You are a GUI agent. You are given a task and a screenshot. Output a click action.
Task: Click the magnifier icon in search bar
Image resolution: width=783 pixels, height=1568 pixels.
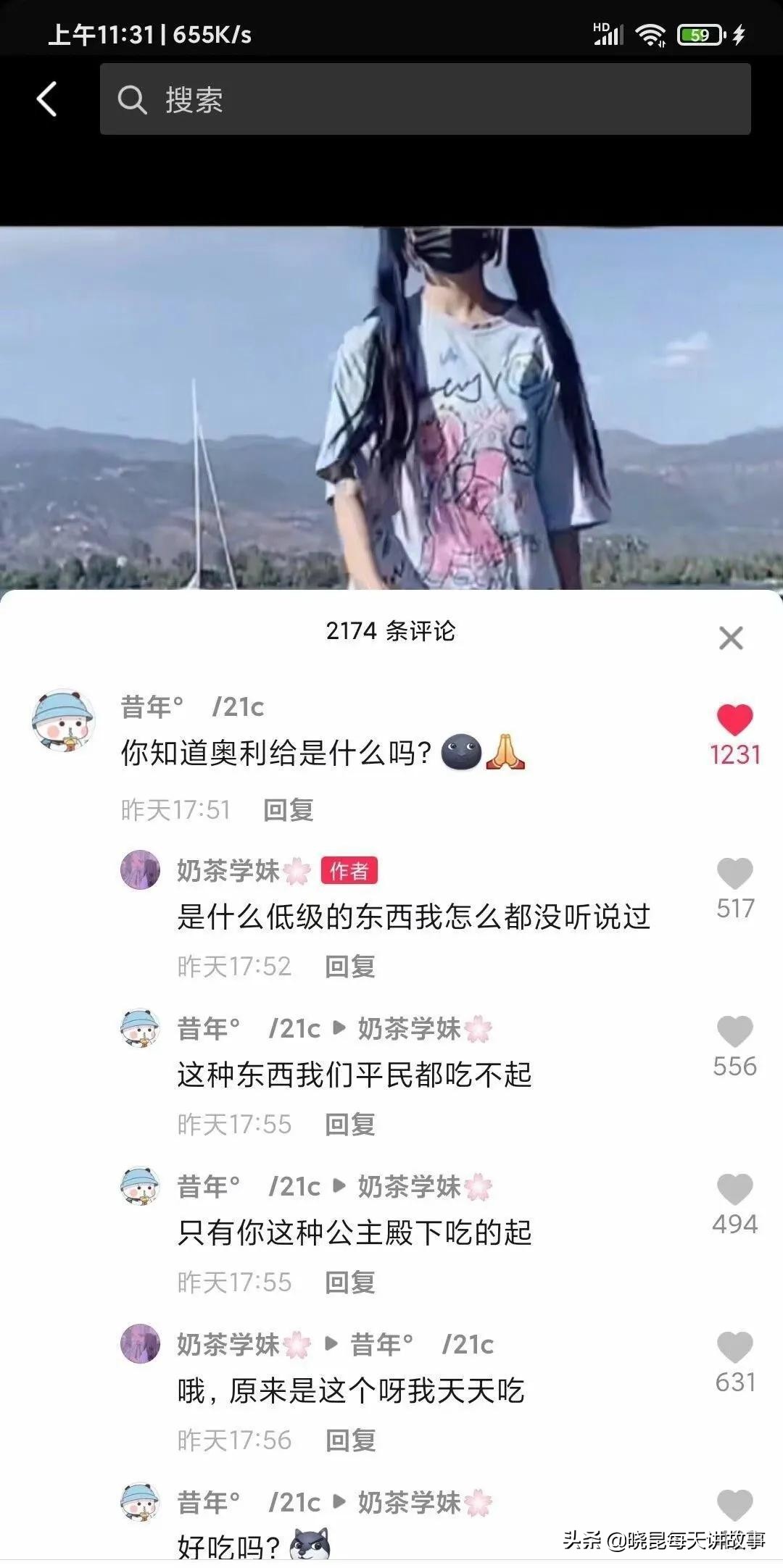coord(131,99)
